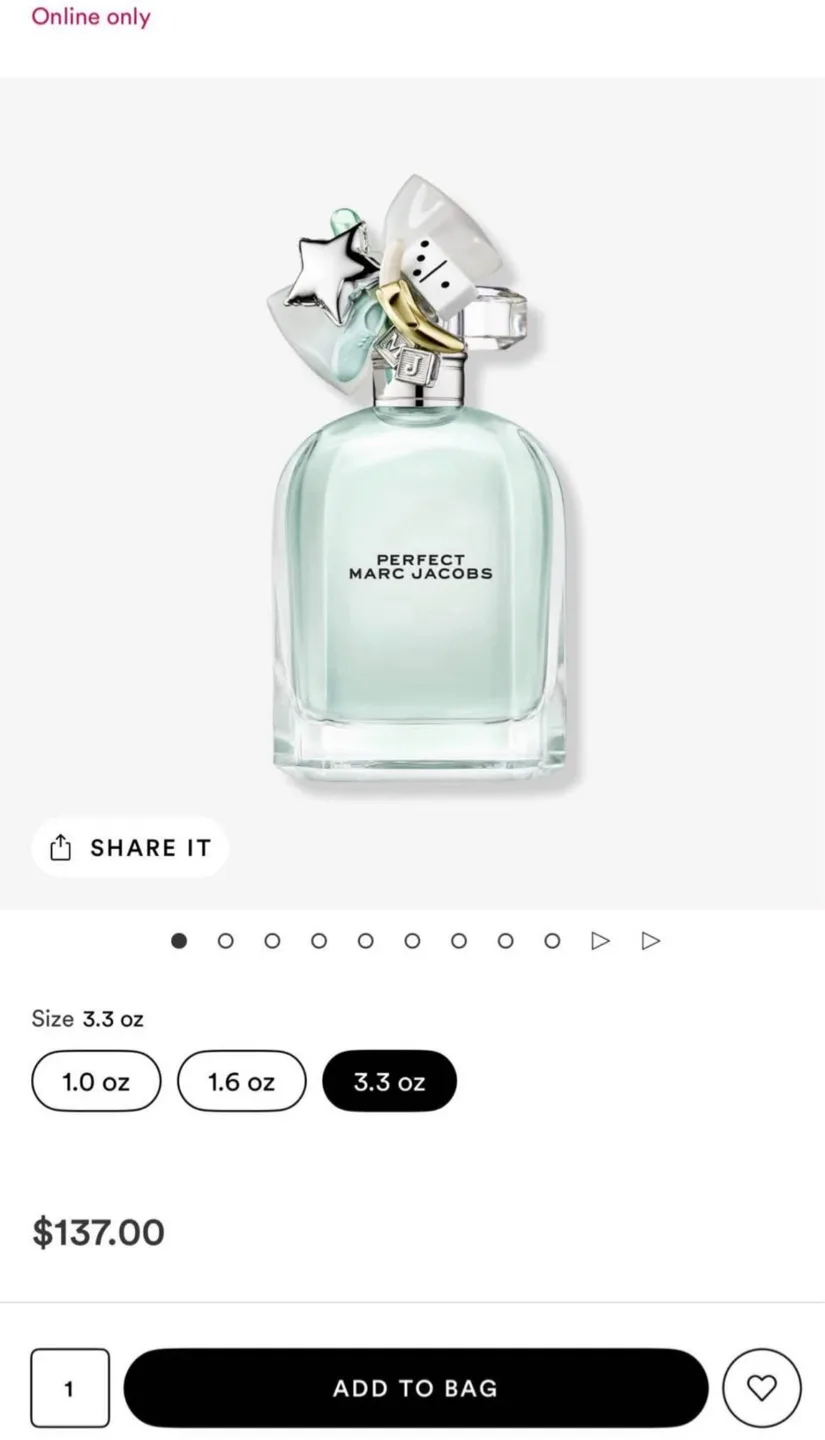
Task: Click the last triangle arrow in carousel controls
Action: pos(651,940)
